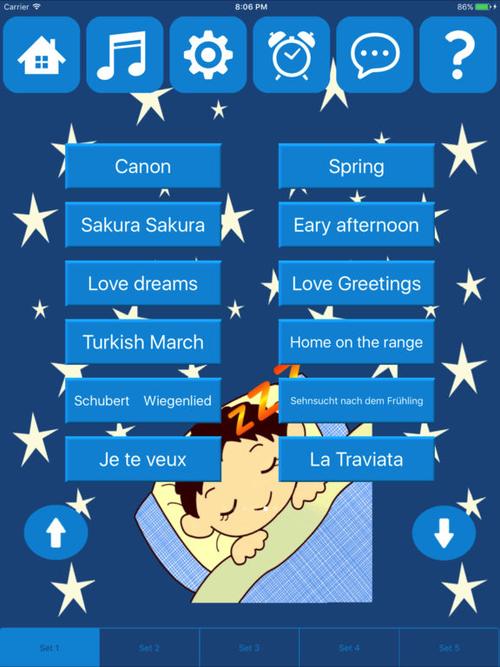The width and height of the screenshot is (500, 667).
Task: Play Sakura Sakura
Action: coord(143,225)
